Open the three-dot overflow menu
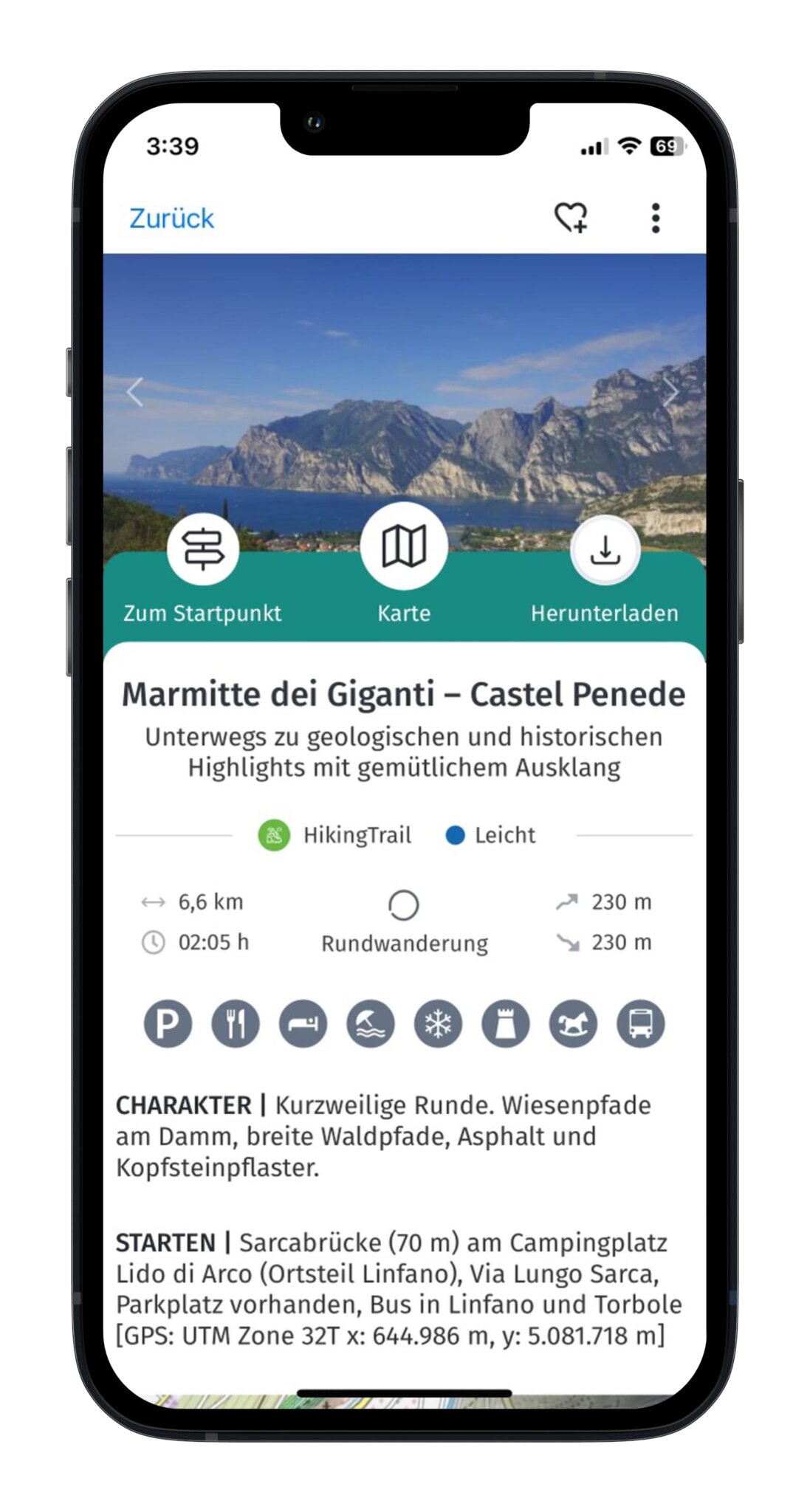Viewport: 810px width, 1512px height. [x=655, y=219]
